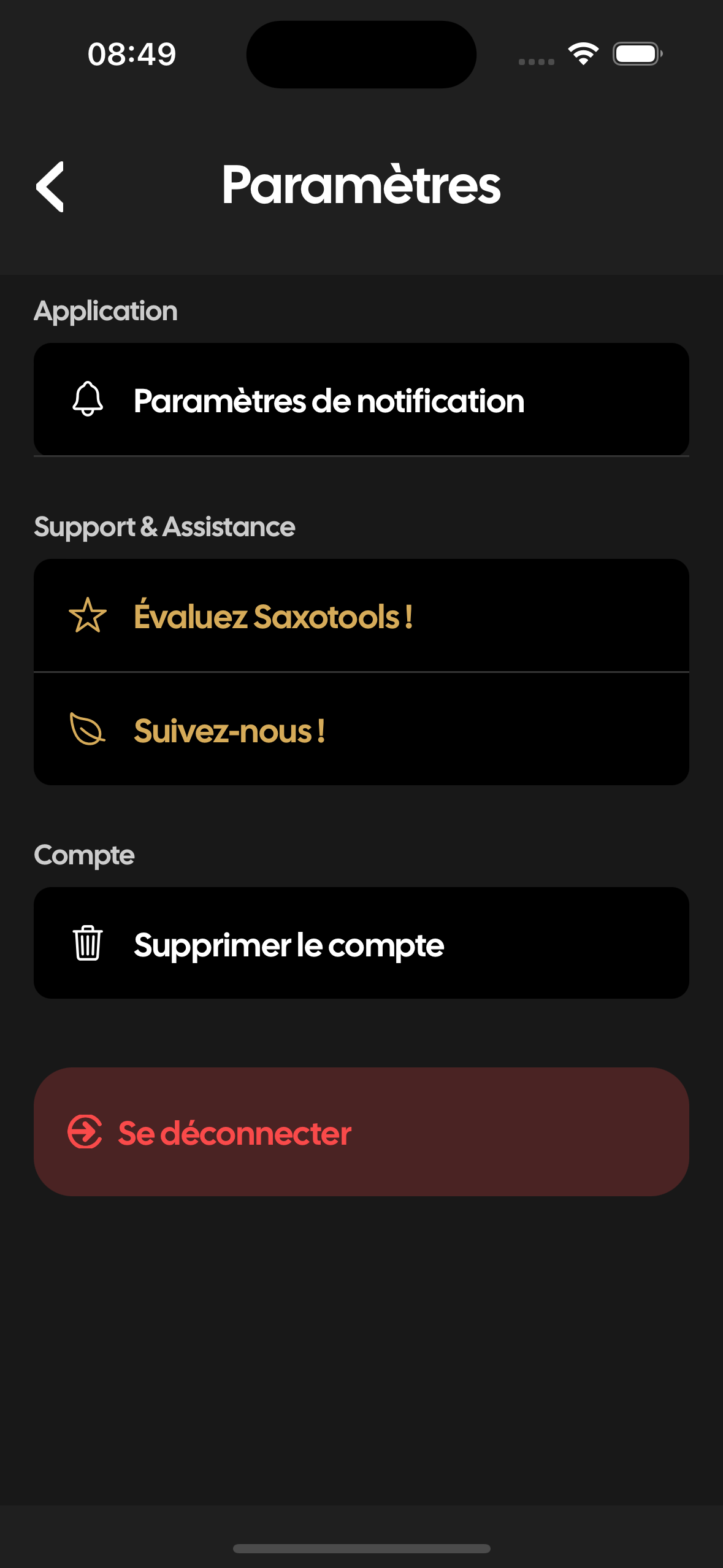Select the Application section header
This screenshot has height=1568, width=723.
105,310
